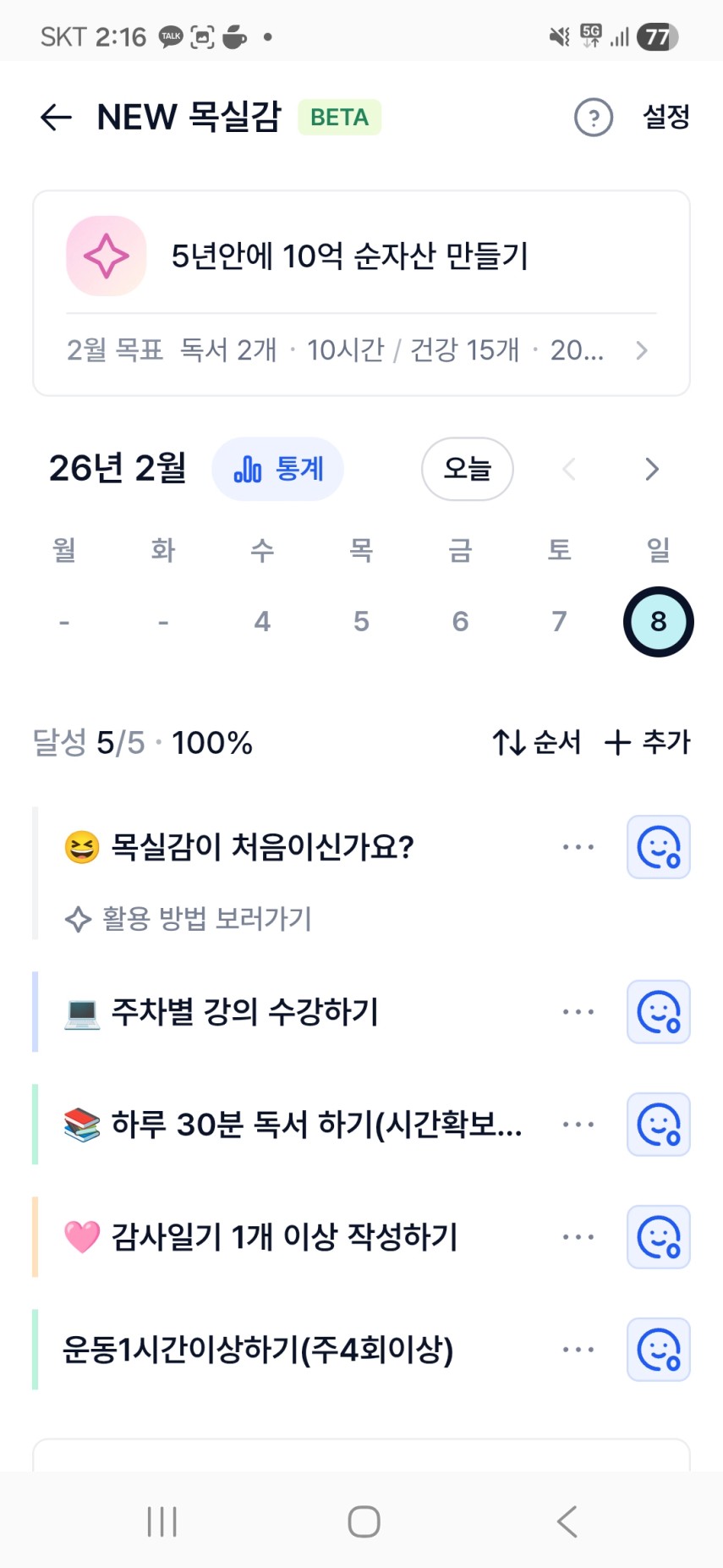Open recent apps from the navigation bar

click(x=162, y=1521)
